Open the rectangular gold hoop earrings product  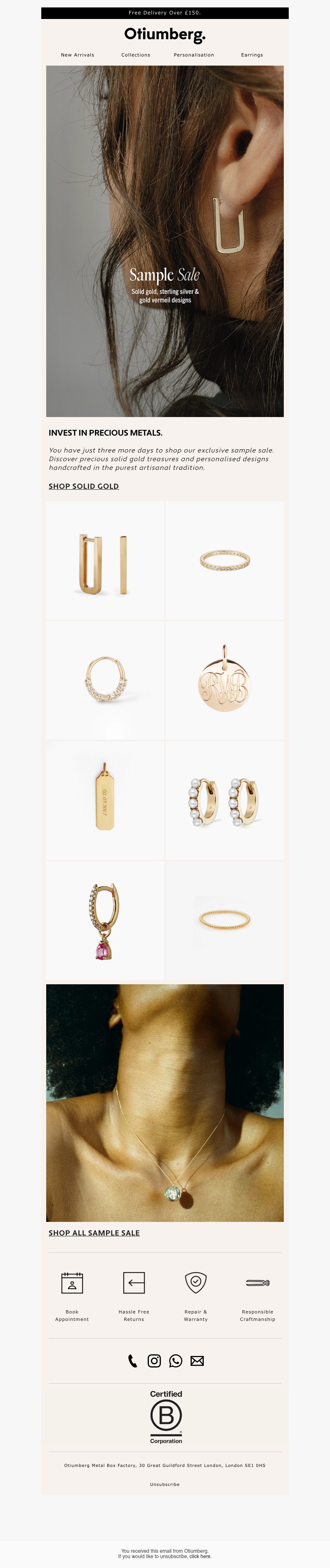point(105,561)
